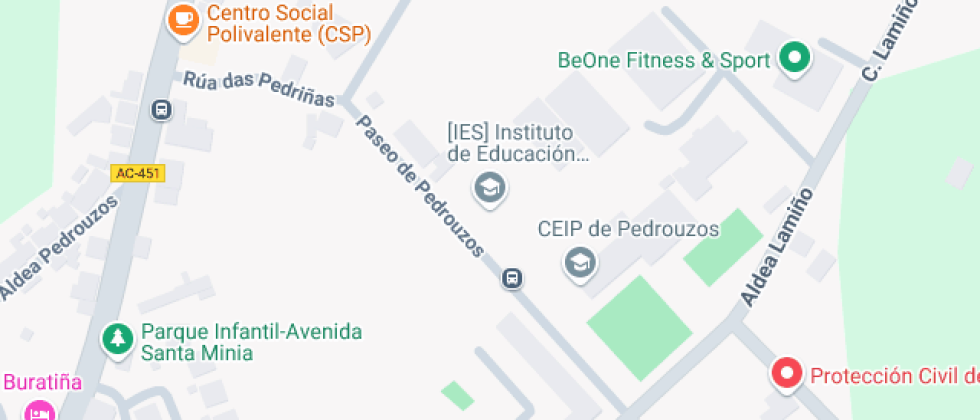This screenshot has height=420, width=980.
Task: Select the bus stop near Rúa das Pedriñas
Action: [x=160, y=109]
